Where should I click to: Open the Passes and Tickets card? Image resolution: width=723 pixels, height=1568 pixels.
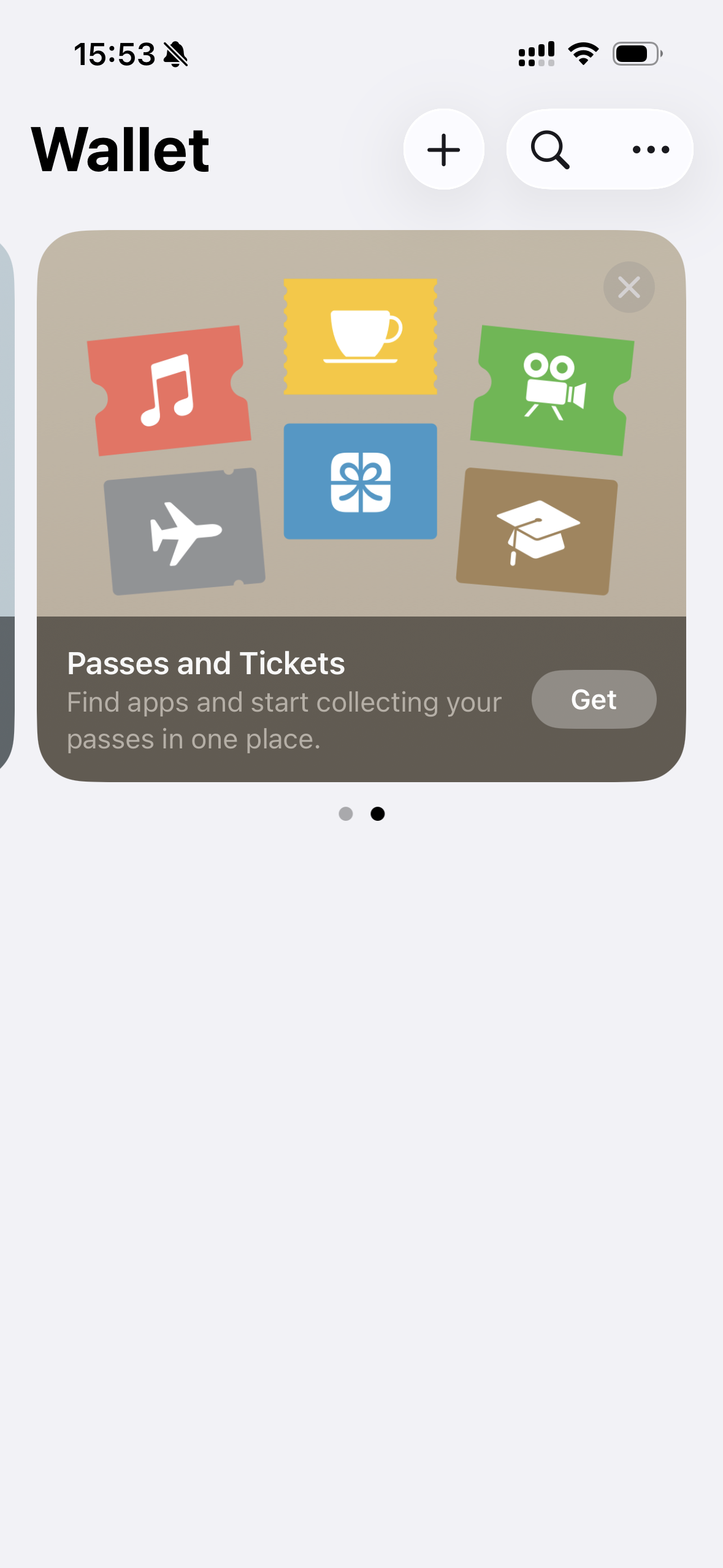pos(361,506)
